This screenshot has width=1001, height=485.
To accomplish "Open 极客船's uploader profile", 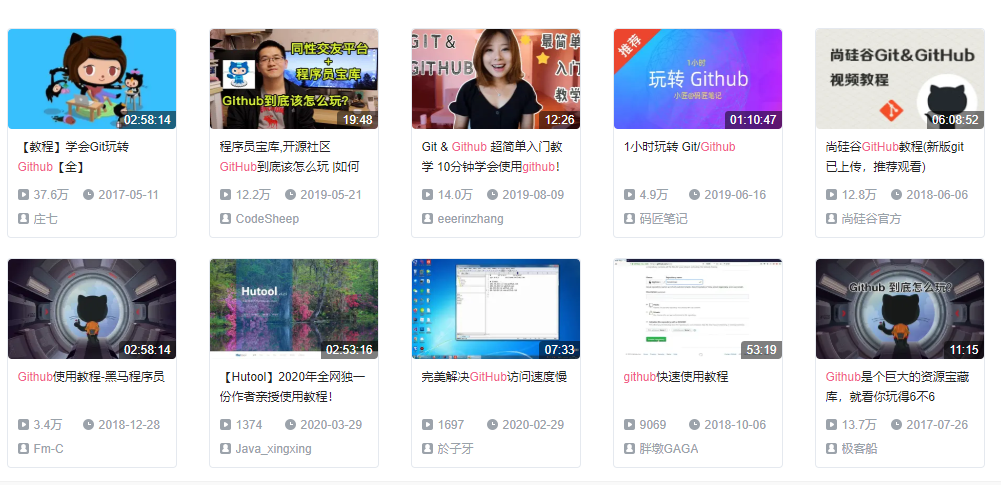I will [859, 449].
